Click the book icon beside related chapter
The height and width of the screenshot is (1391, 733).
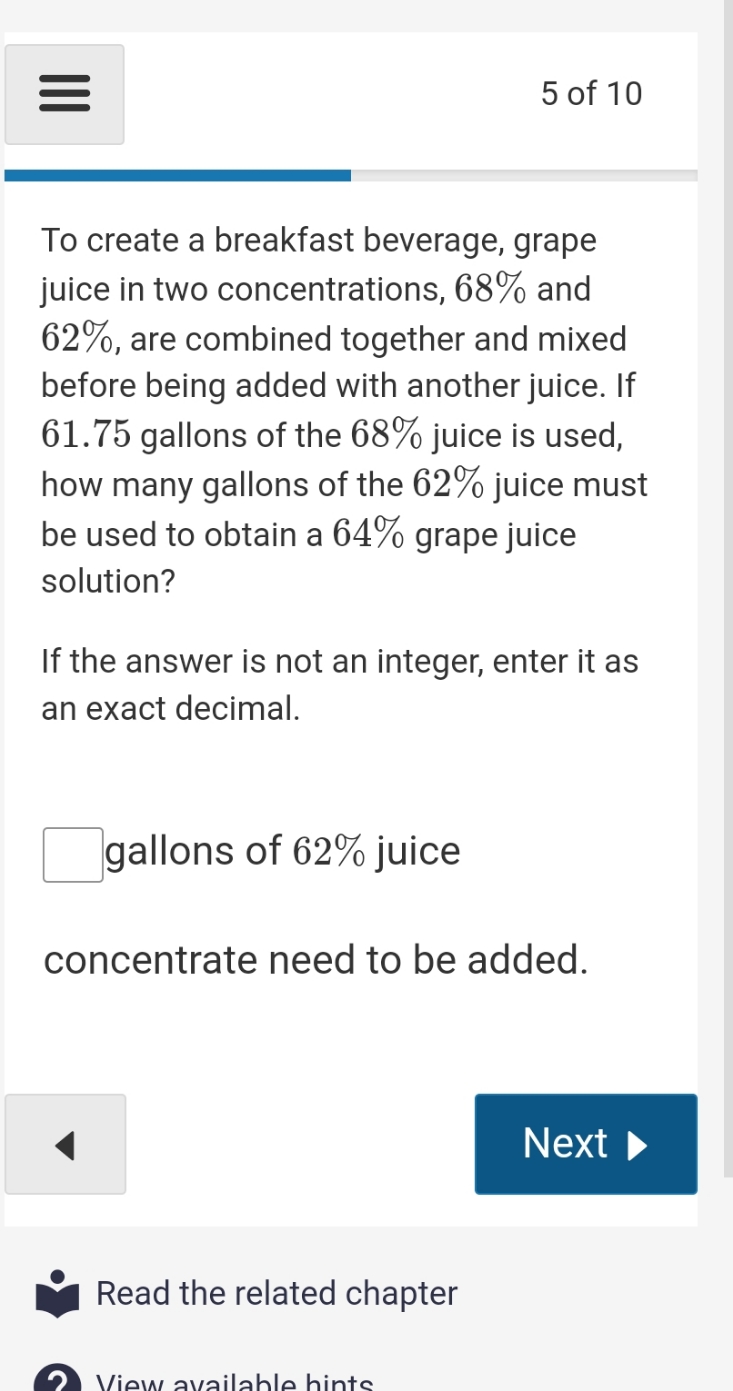click(56, 1291)
